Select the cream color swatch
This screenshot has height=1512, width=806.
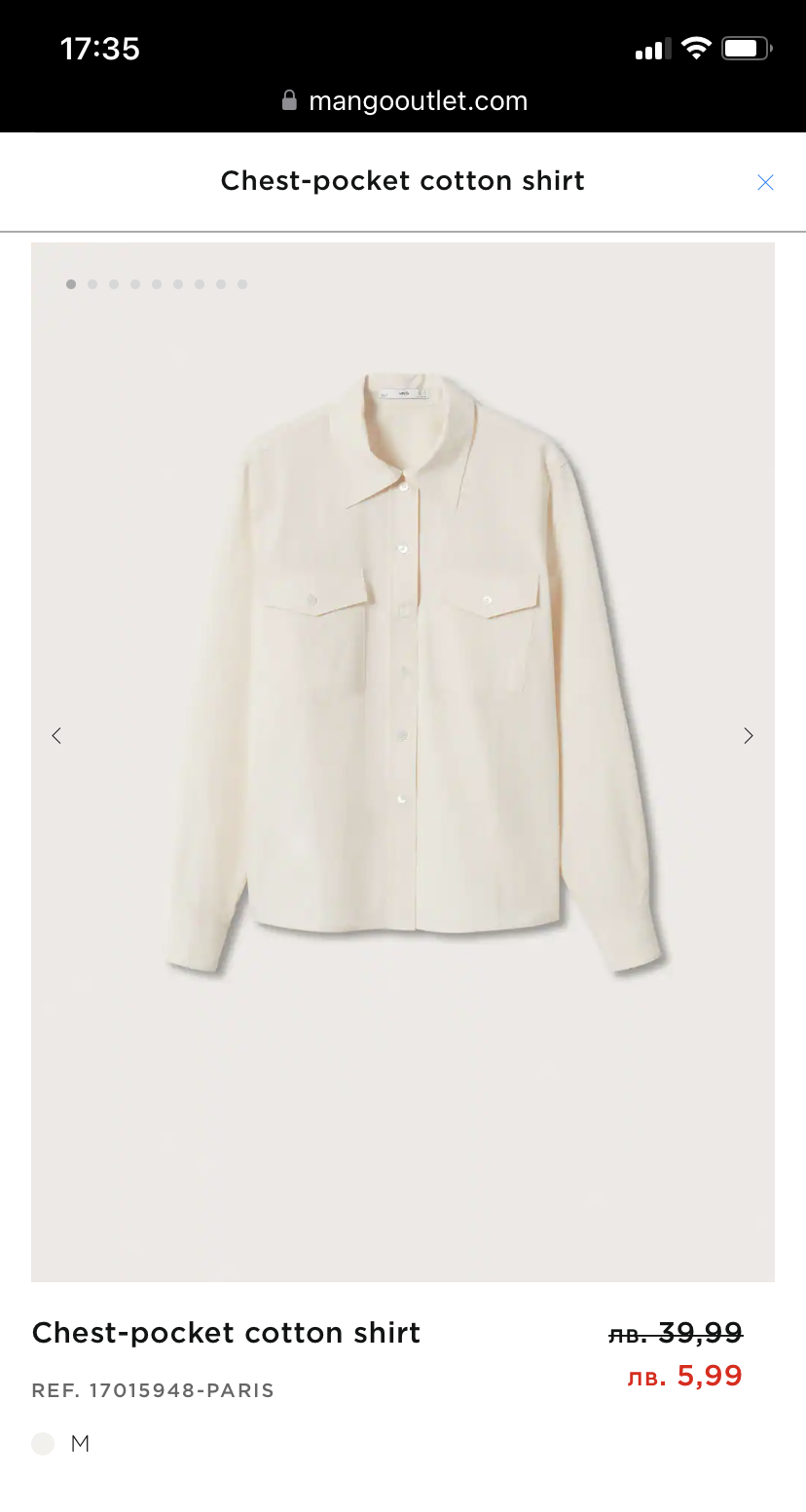tap(43, 1443)
